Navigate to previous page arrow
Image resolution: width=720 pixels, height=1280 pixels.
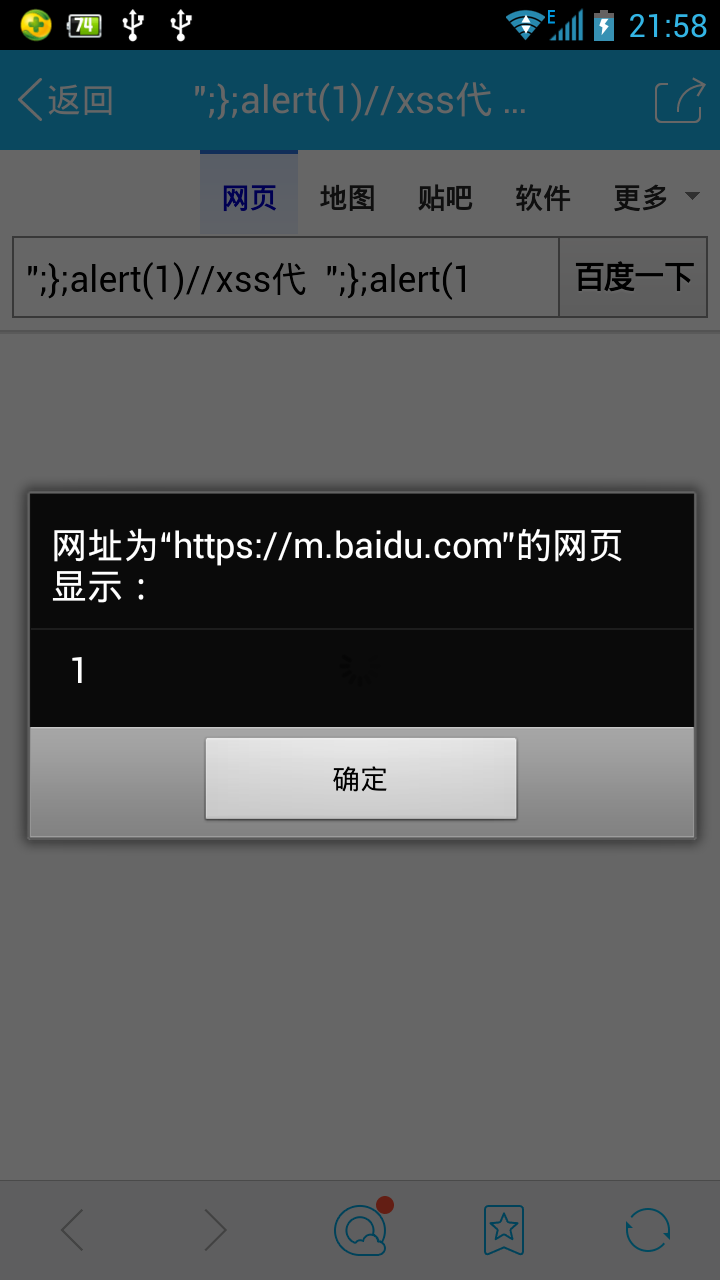[72, 1230]
